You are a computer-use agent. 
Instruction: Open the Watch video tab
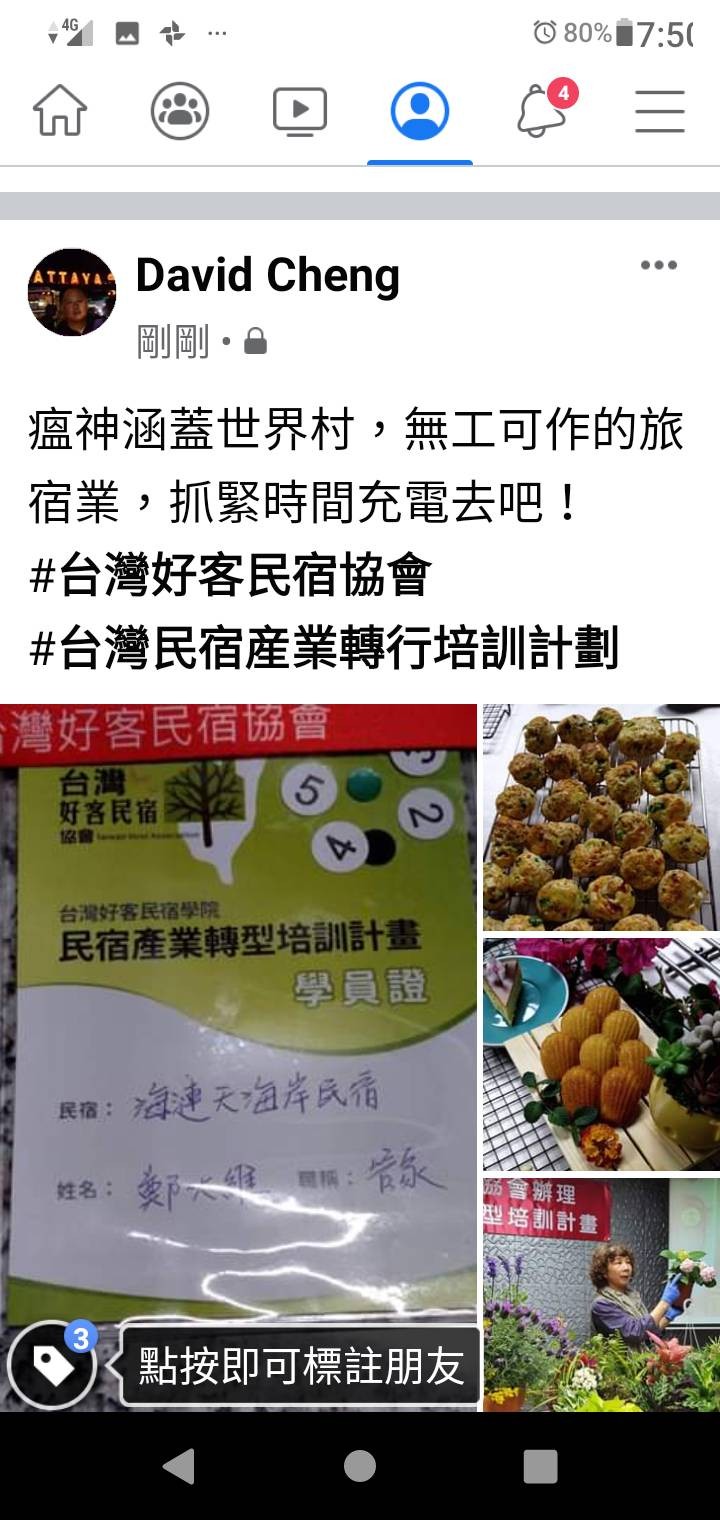tap(300, 110)
